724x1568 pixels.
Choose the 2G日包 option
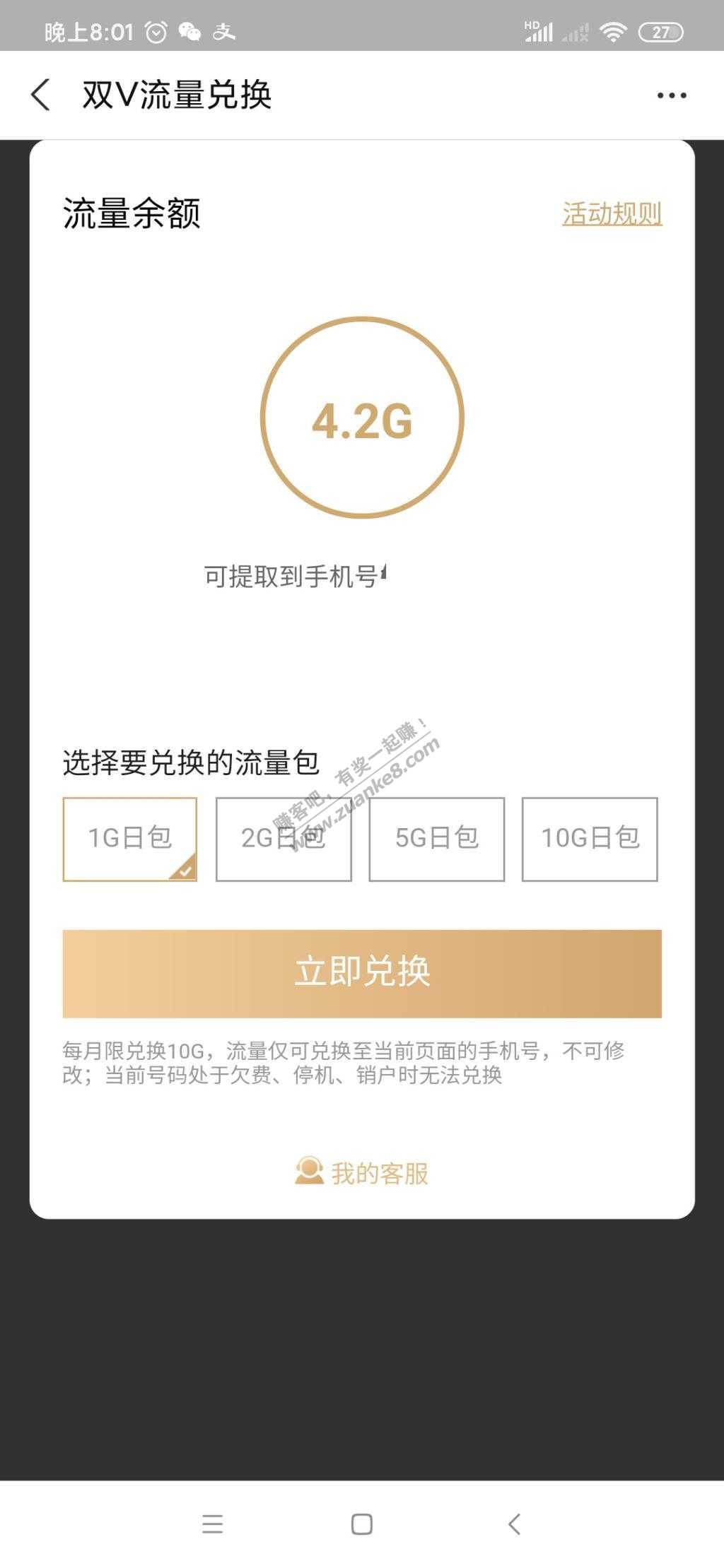coord(284,839)
